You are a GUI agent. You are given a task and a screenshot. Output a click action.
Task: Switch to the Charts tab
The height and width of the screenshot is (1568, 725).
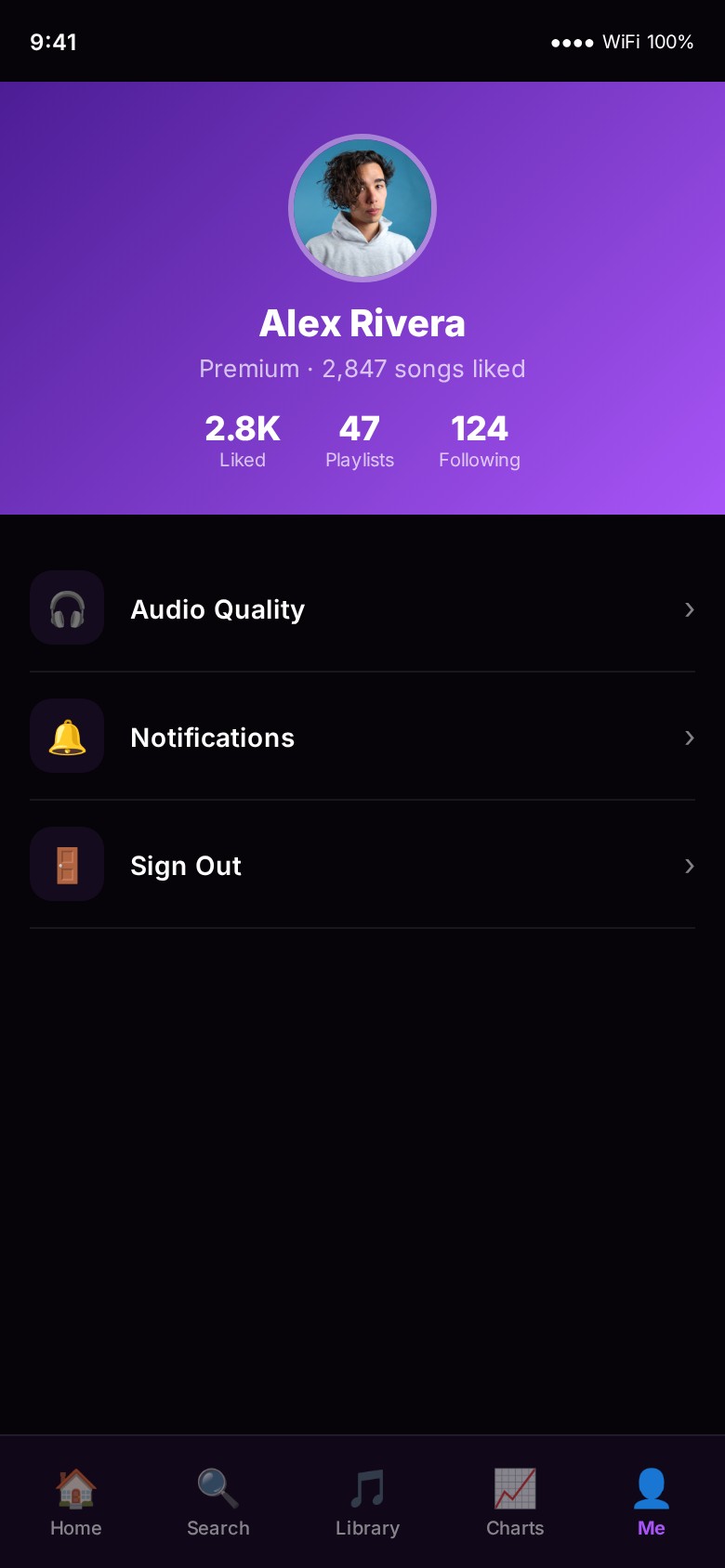515,1502
